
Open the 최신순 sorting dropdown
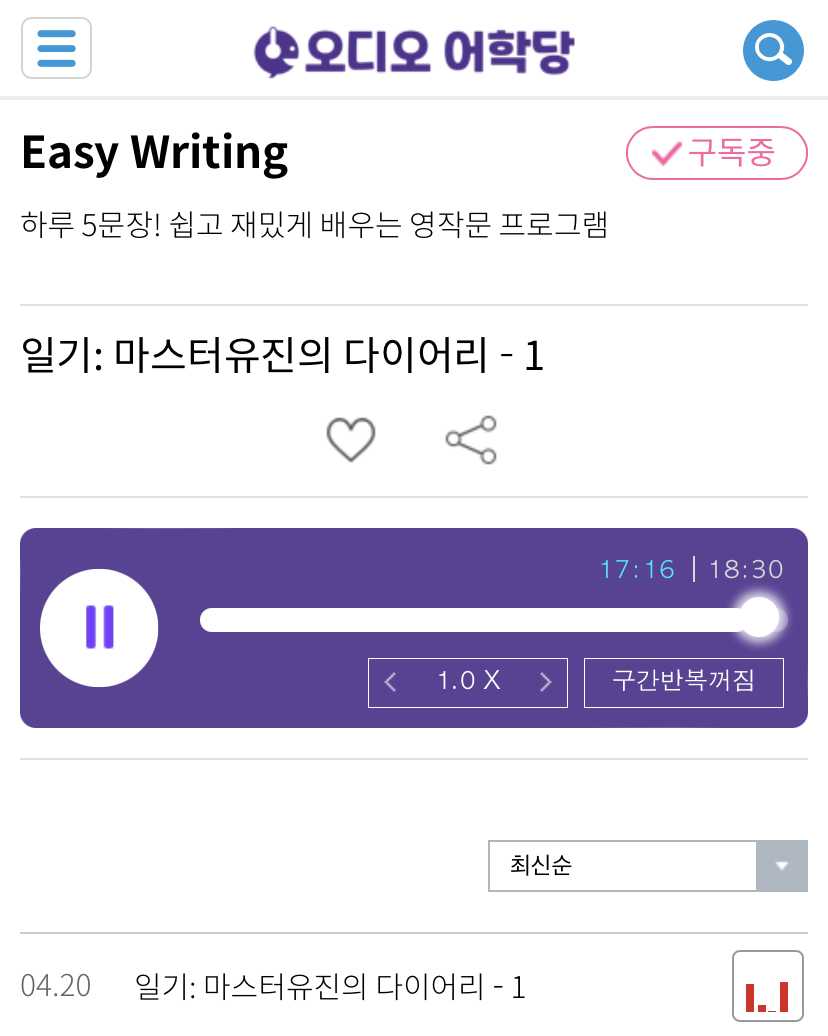tap(647, 866)
